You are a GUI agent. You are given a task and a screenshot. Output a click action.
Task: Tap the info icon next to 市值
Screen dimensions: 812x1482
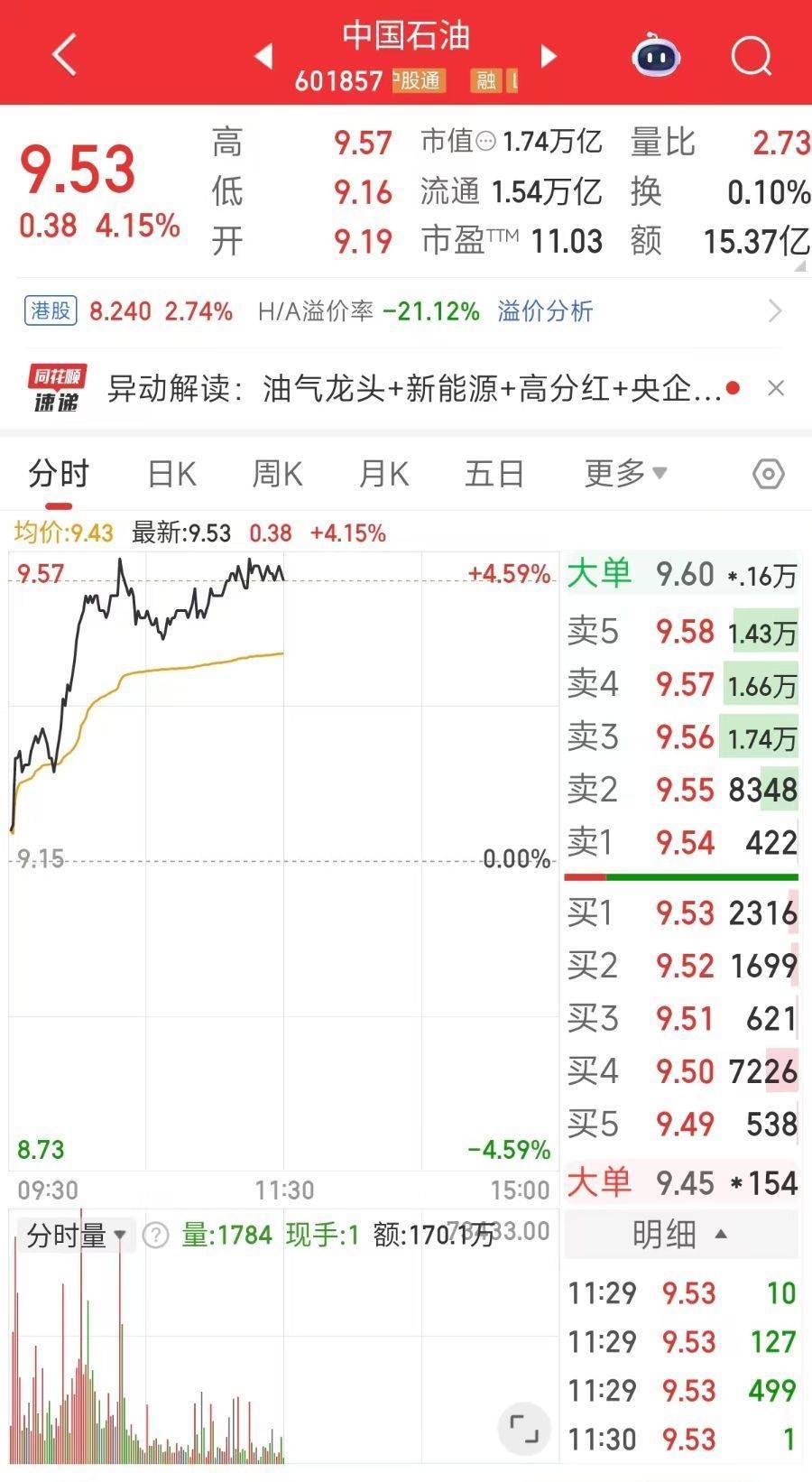[486, 141]
